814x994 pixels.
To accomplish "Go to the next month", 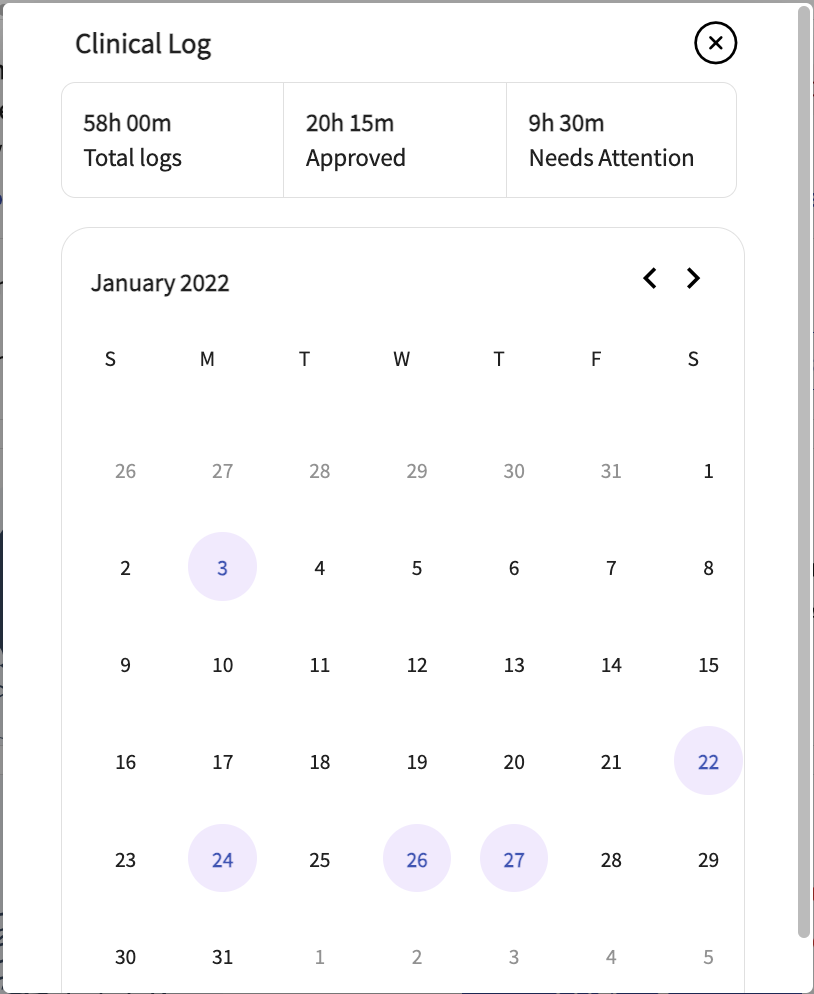I will [692, 278].
